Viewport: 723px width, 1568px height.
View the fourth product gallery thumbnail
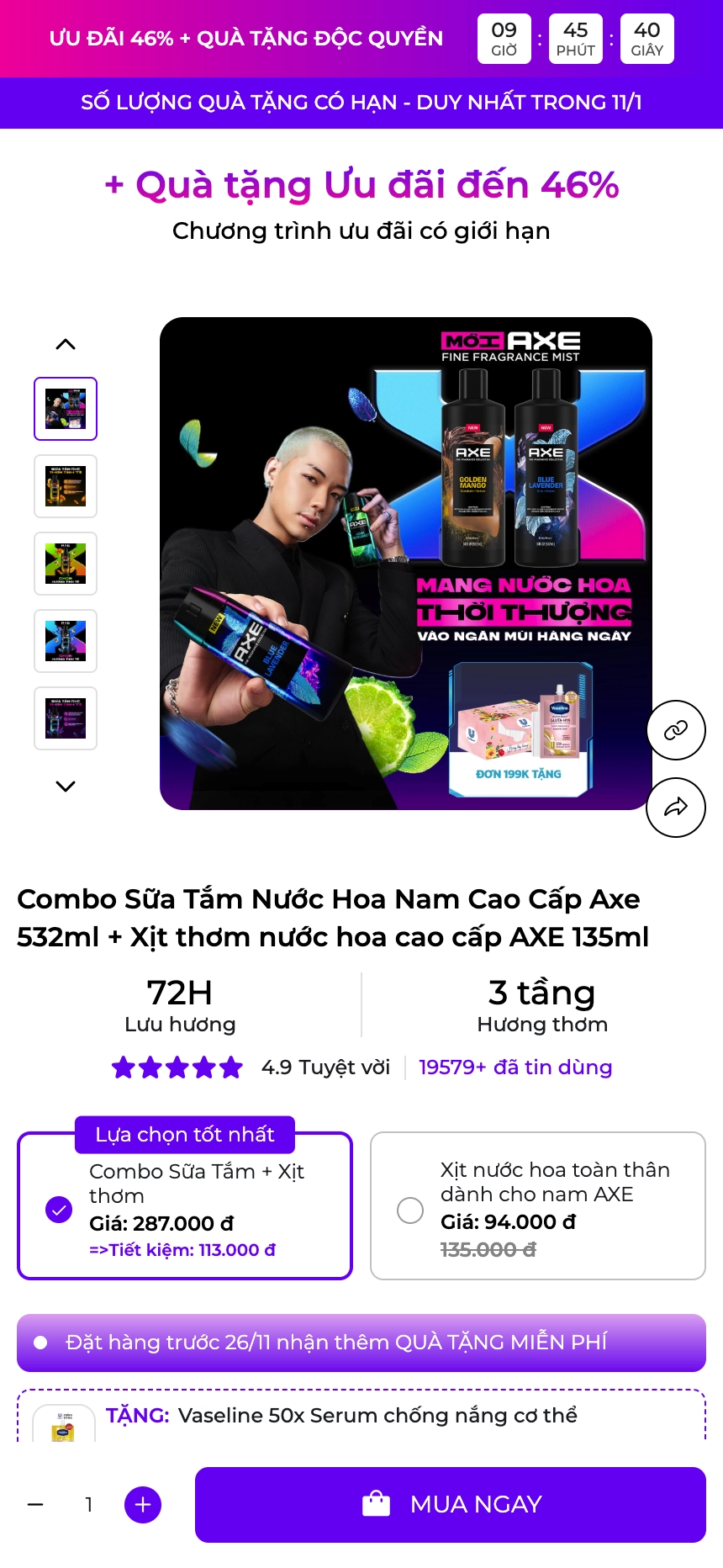(66, 641)
